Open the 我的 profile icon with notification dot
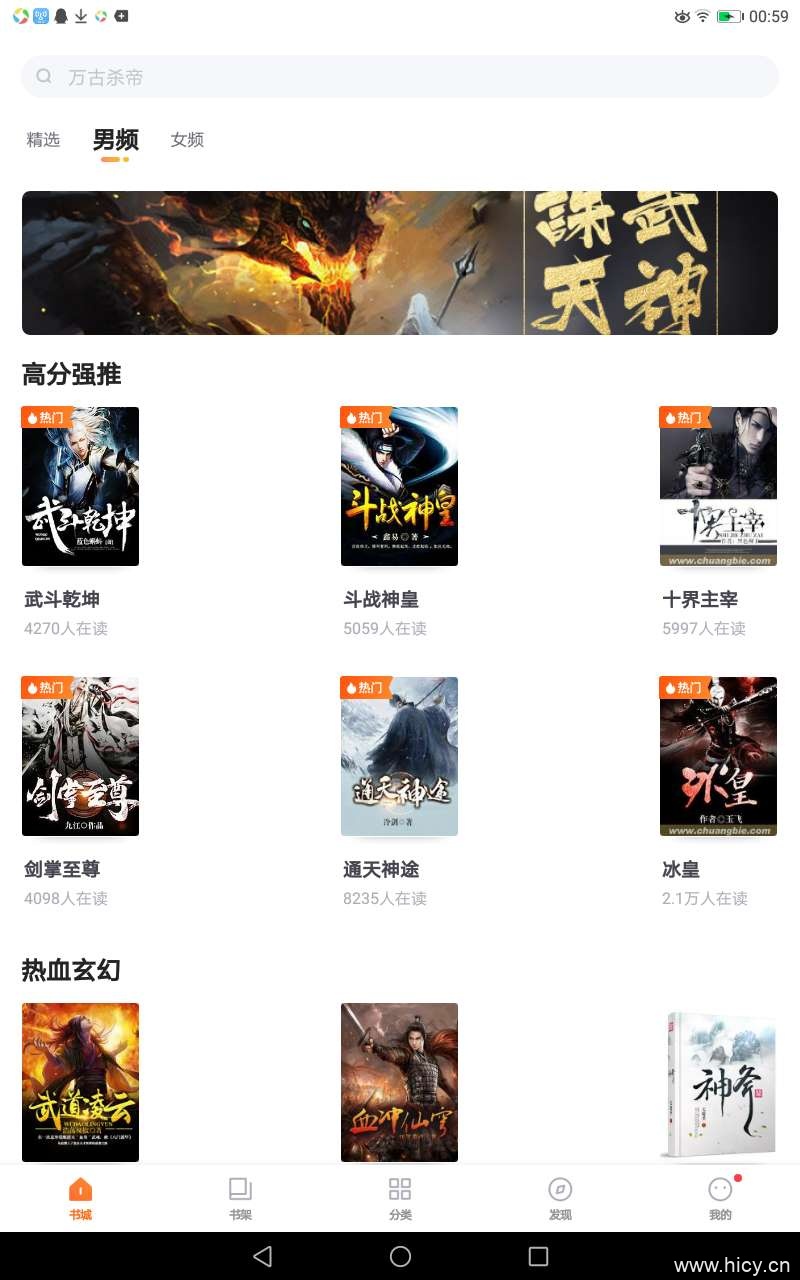 720,1195
